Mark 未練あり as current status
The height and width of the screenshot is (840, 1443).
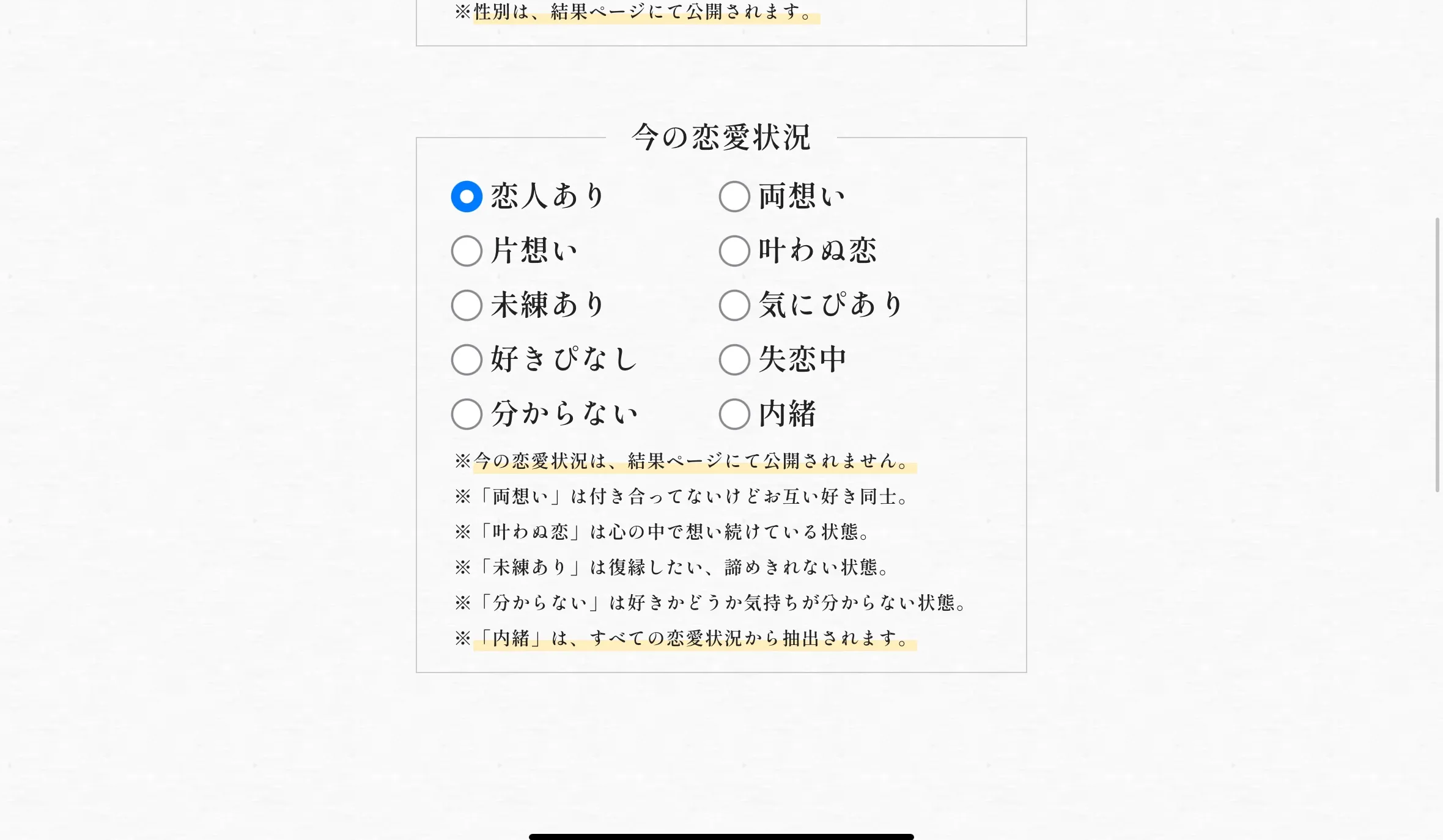(x=467, y=305)
